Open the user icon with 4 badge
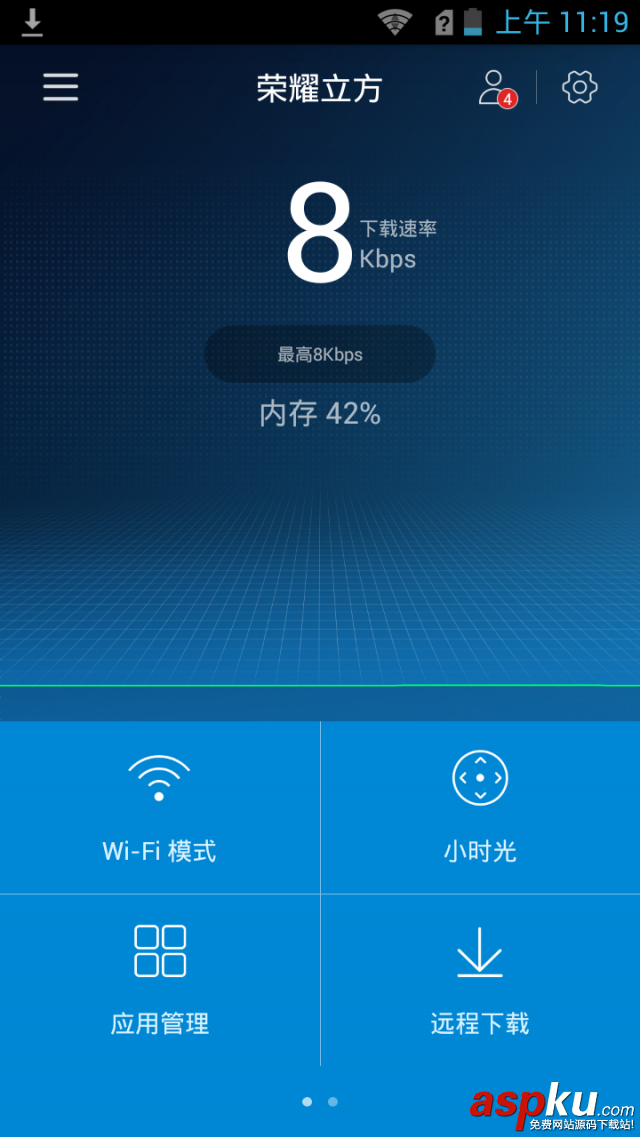Screen dimensions: 640x1137 point(494,88)
